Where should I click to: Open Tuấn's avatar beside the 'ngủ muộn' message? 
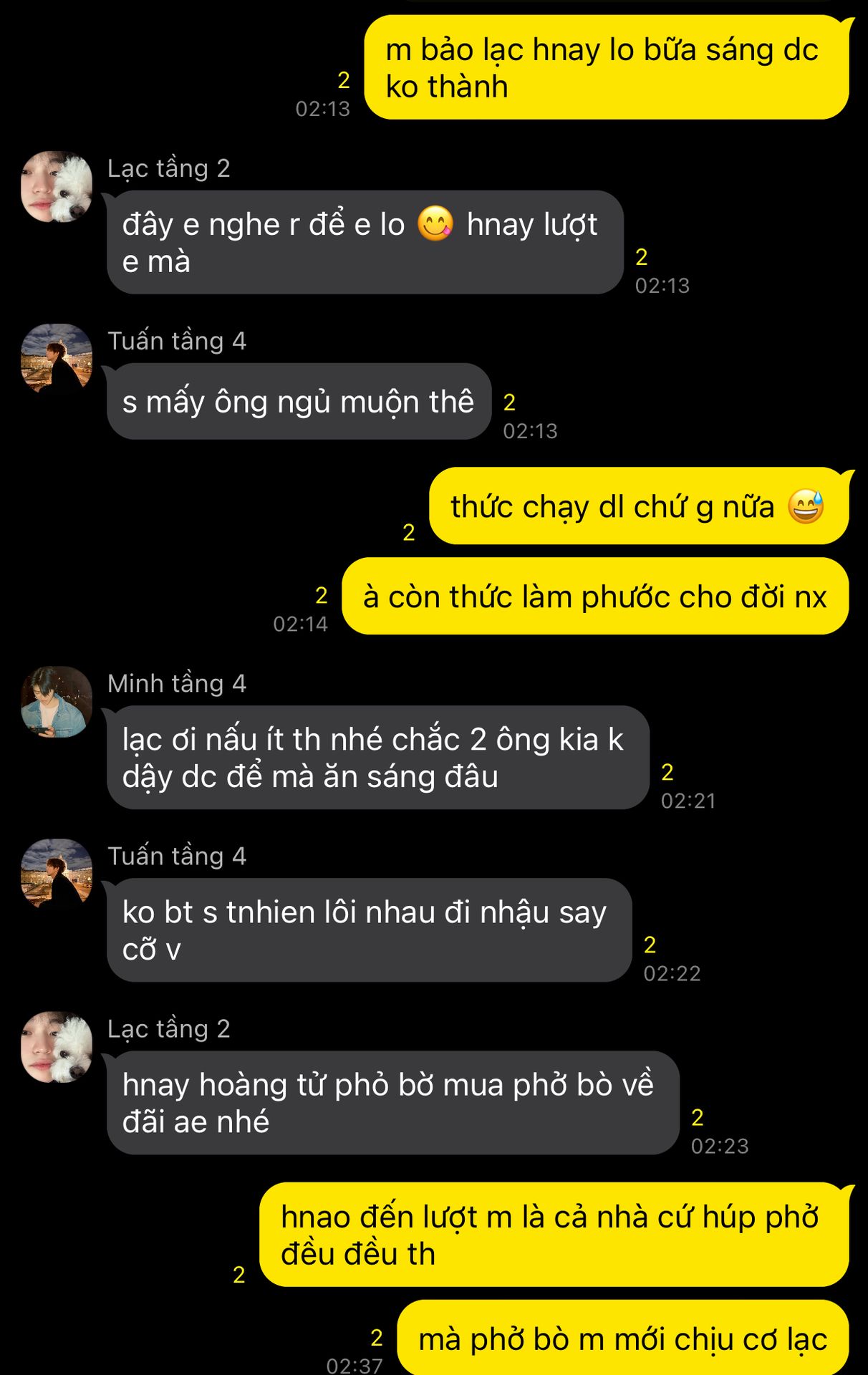[x=57, y=359]
